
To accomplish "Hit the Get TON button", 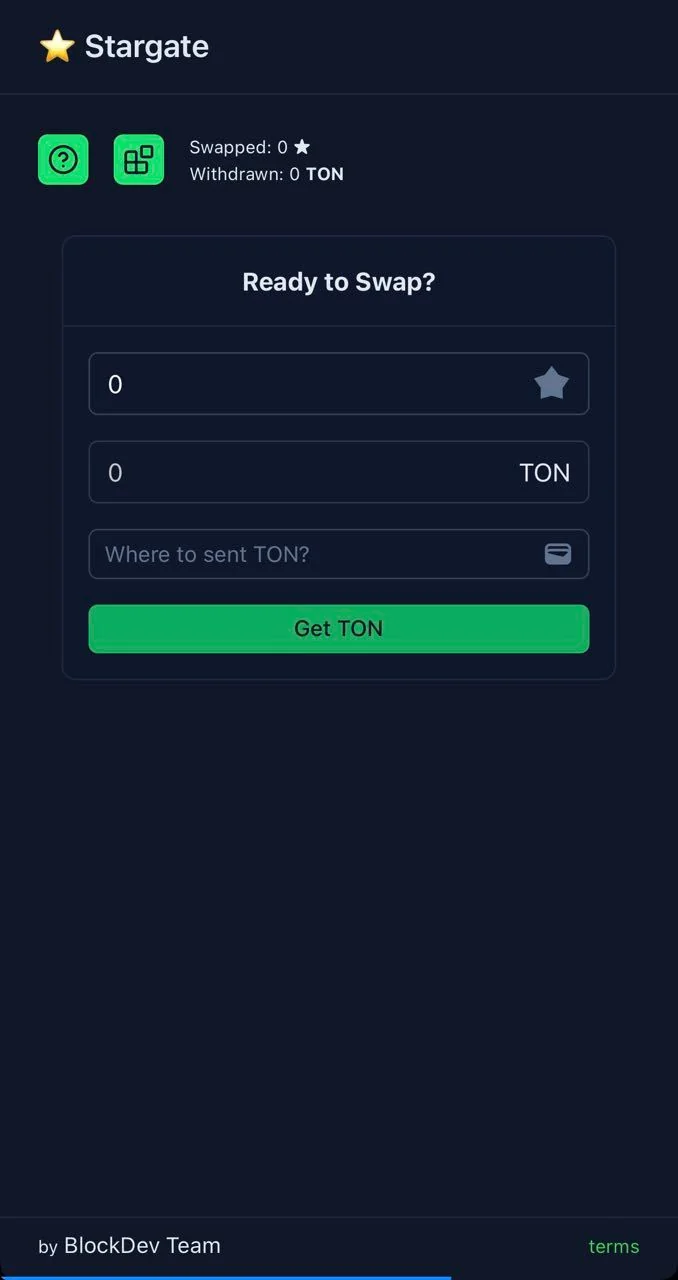I will 339,629.
